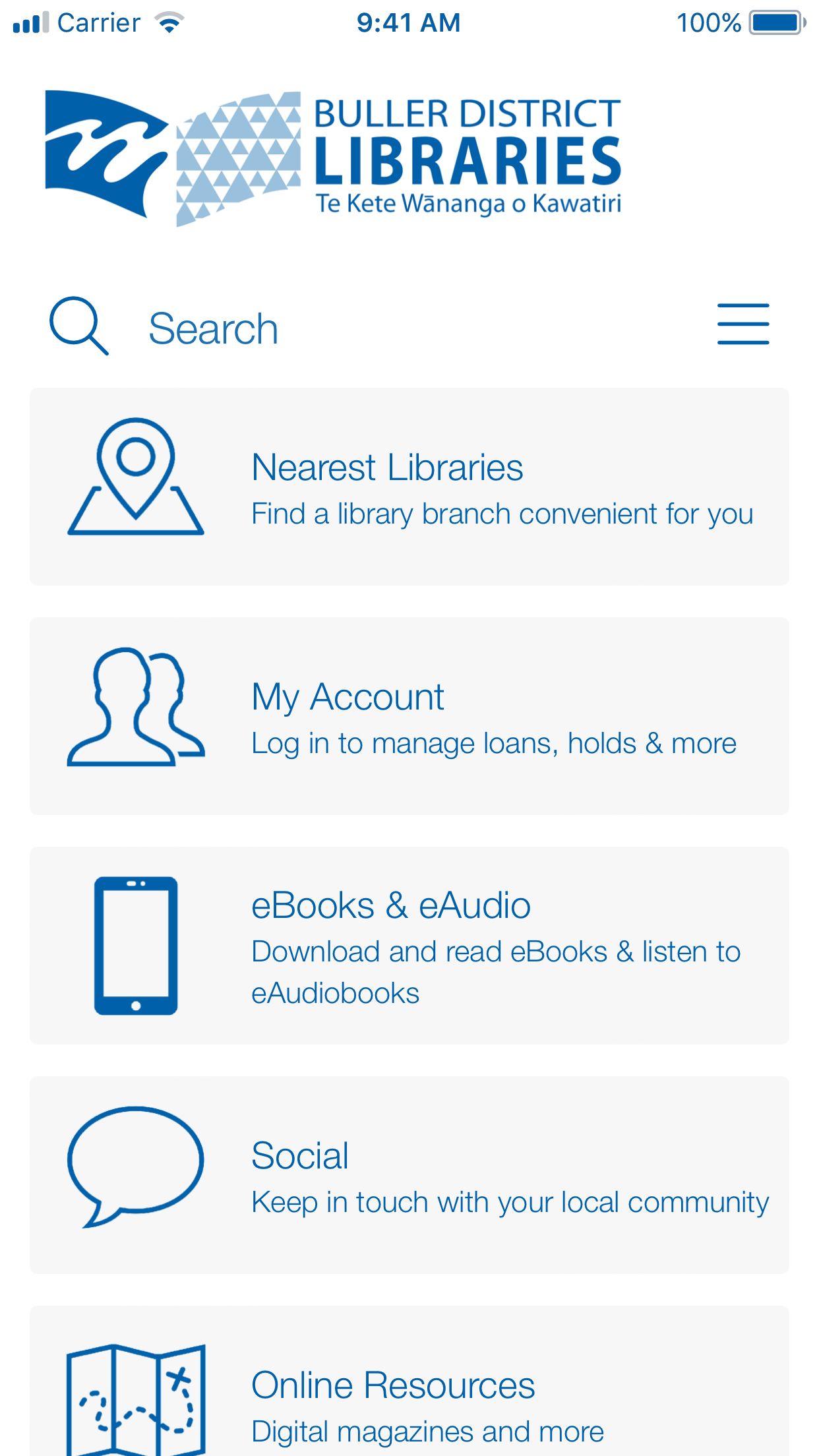Viewport: 819px width, 1456px height.
Task: Open Online Resources
Action: click(409, 1381)
